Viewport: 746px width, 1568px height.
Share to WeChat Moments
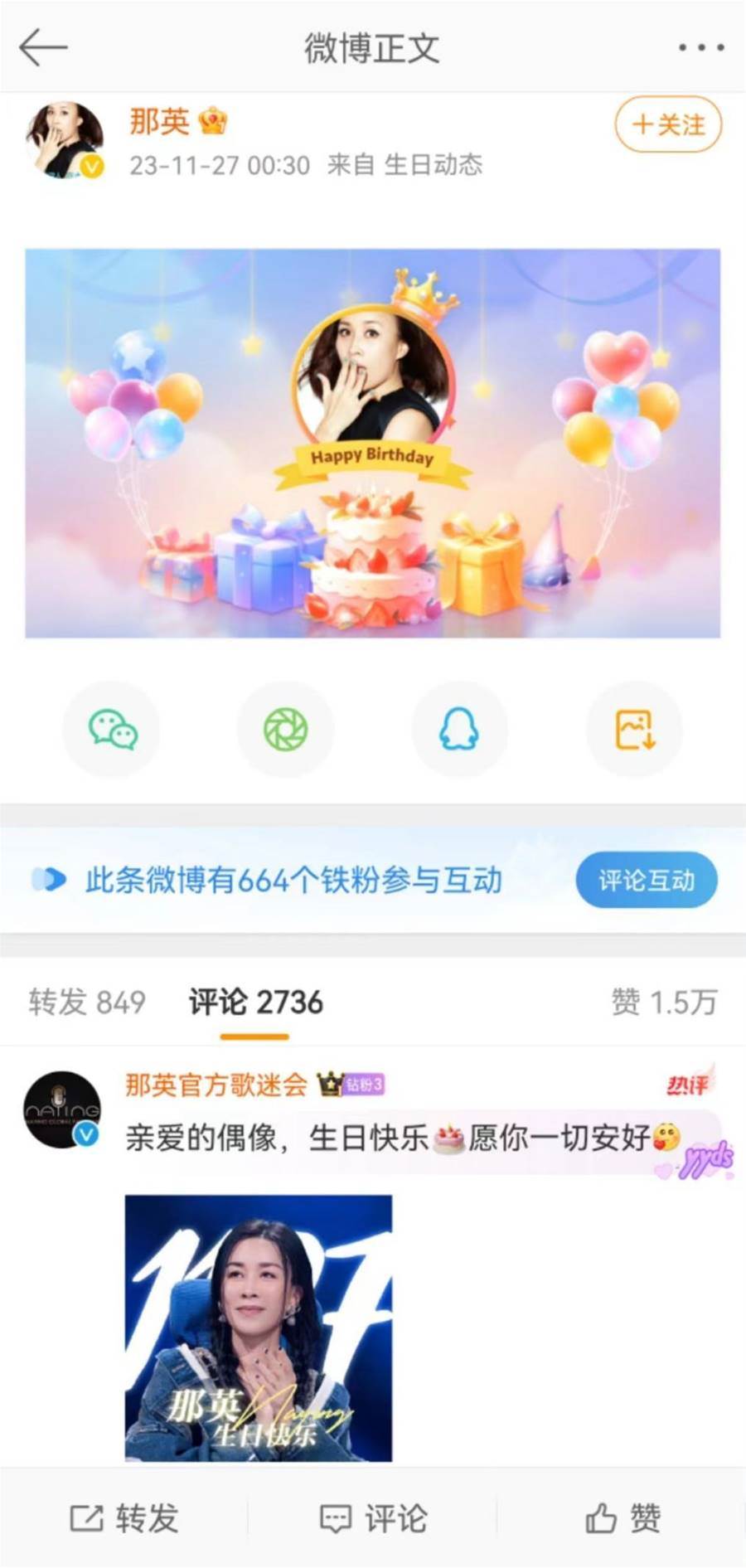[x=286, y=730]
